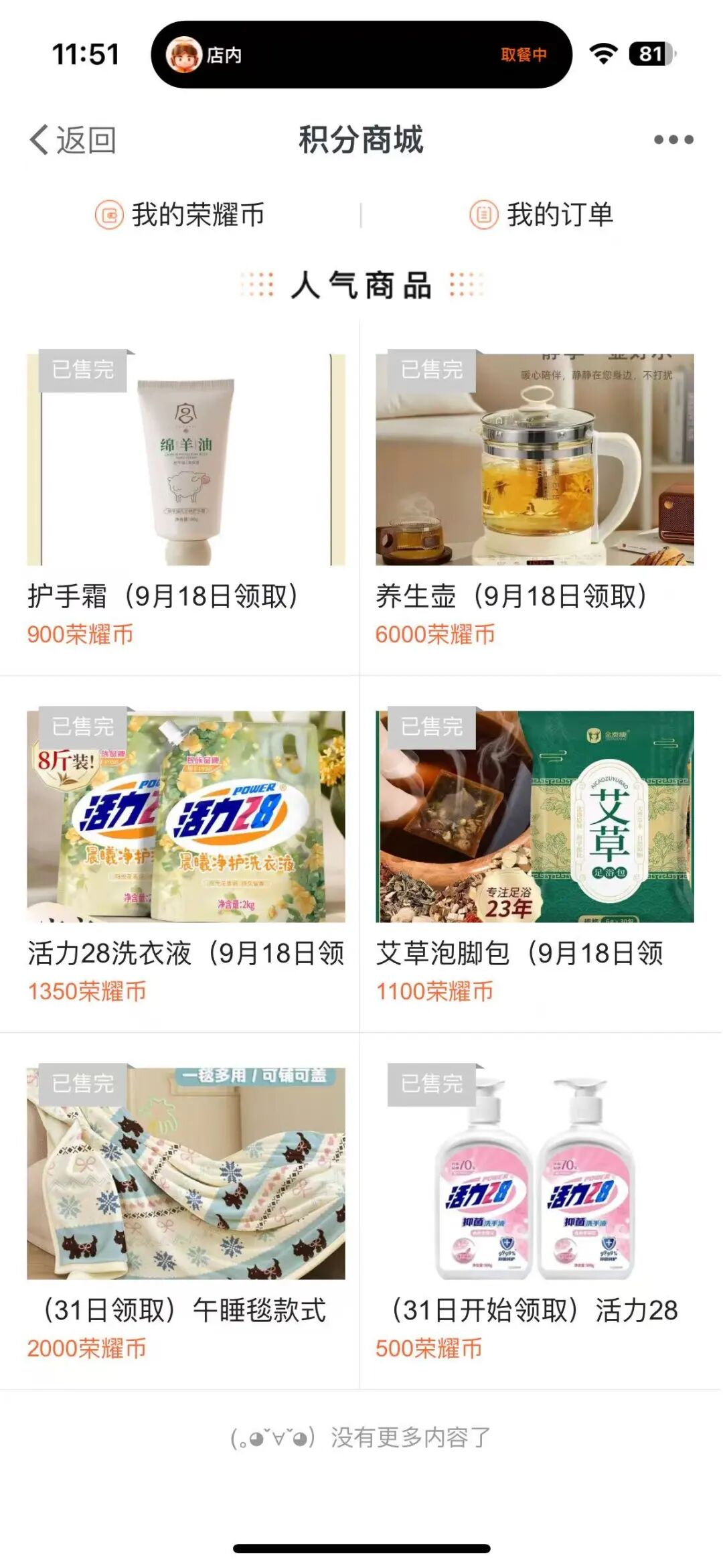Open the 养生壶 product card
Screen dimensions: 723x1568
coord(534,496)
